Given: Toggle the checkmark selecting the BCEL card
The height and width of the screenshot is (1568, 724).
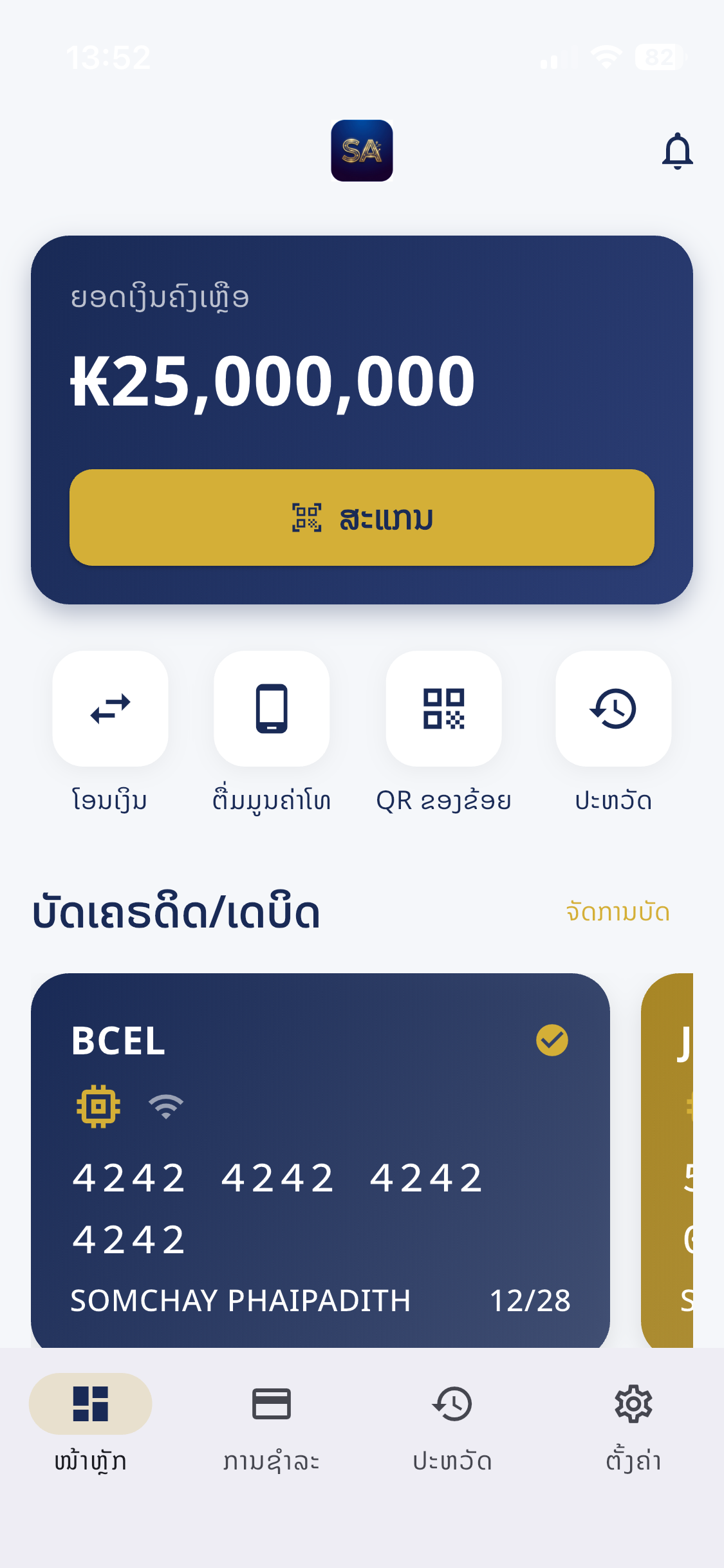Looking at the screenshot, I should tap(552, 1039).
